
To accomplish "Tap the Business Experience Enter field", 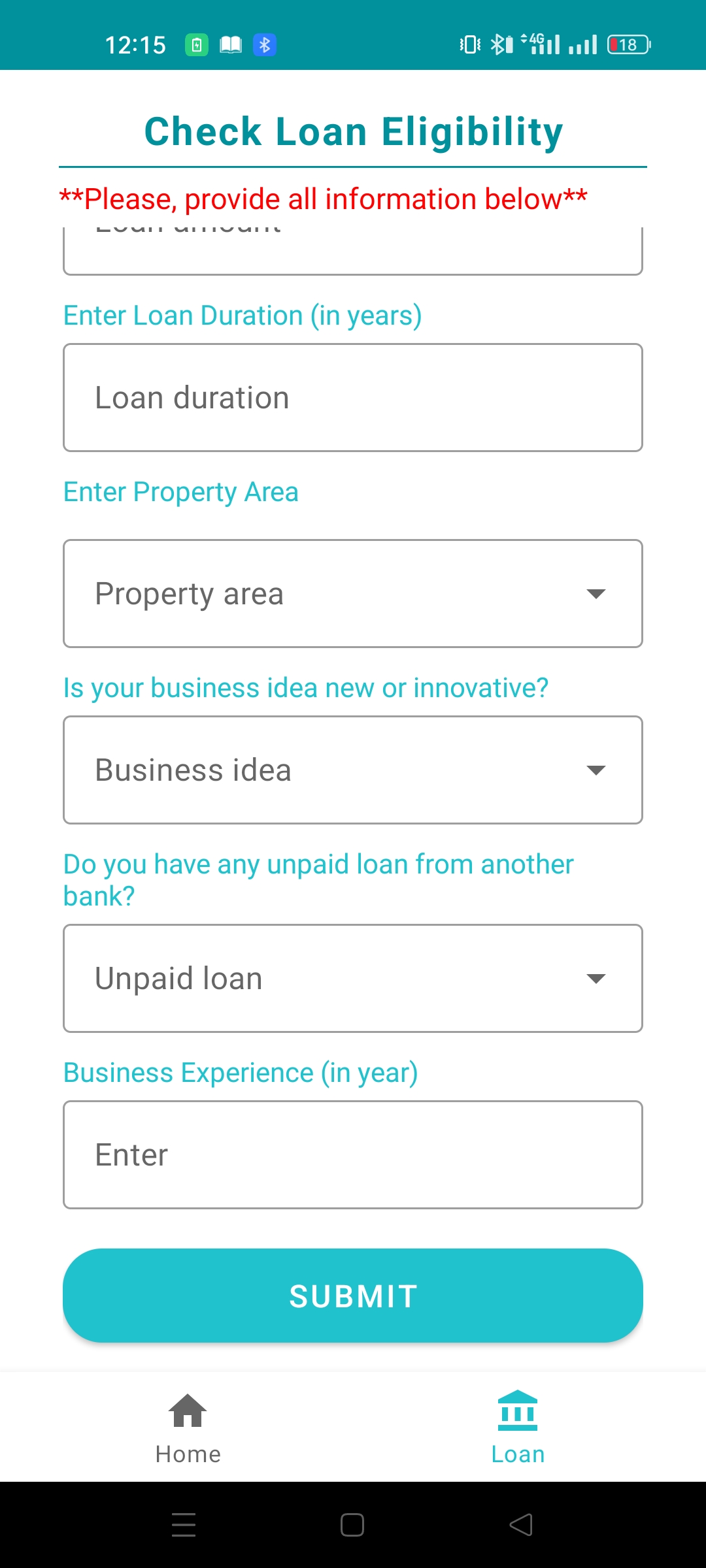I will coord(353,1154).
